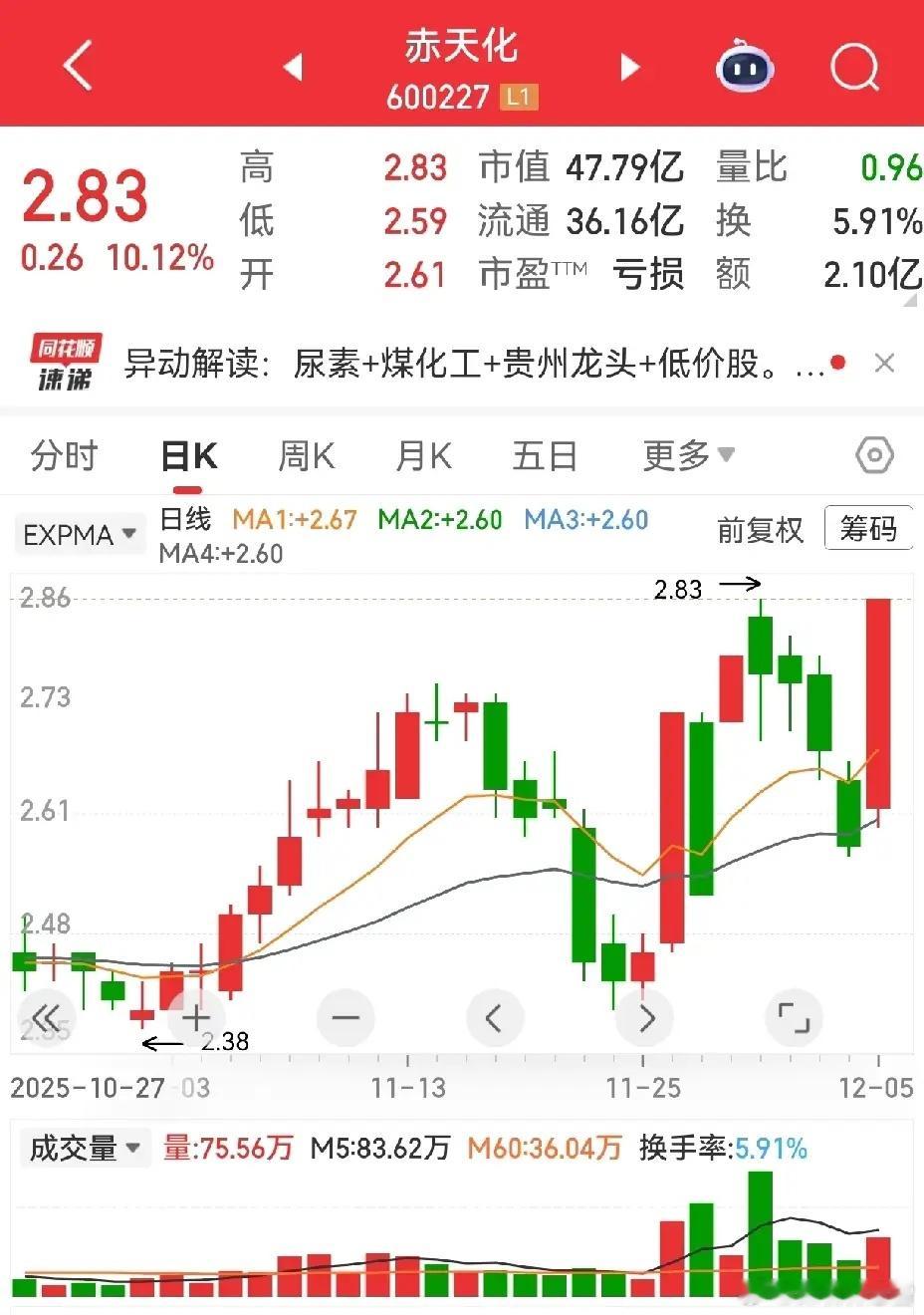Advance chart with the right pan arrow

point(645,1018)
